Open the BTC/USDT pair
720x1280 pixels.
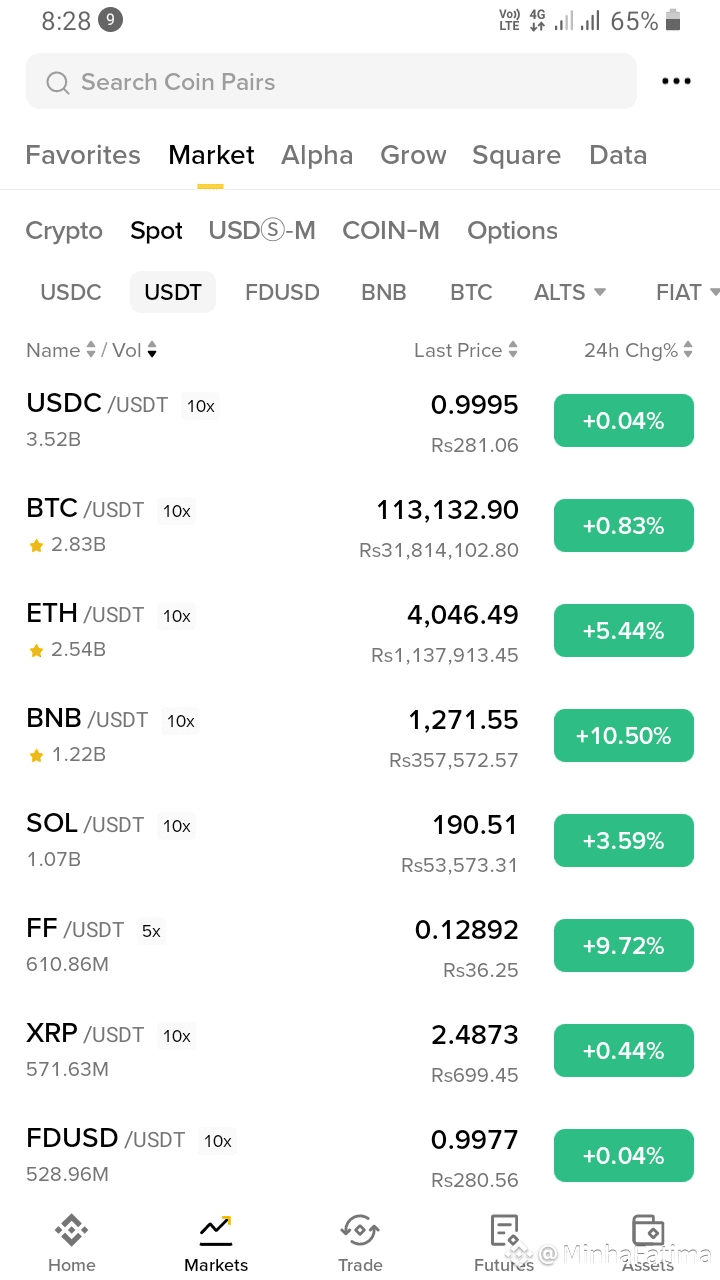[200, 525]
